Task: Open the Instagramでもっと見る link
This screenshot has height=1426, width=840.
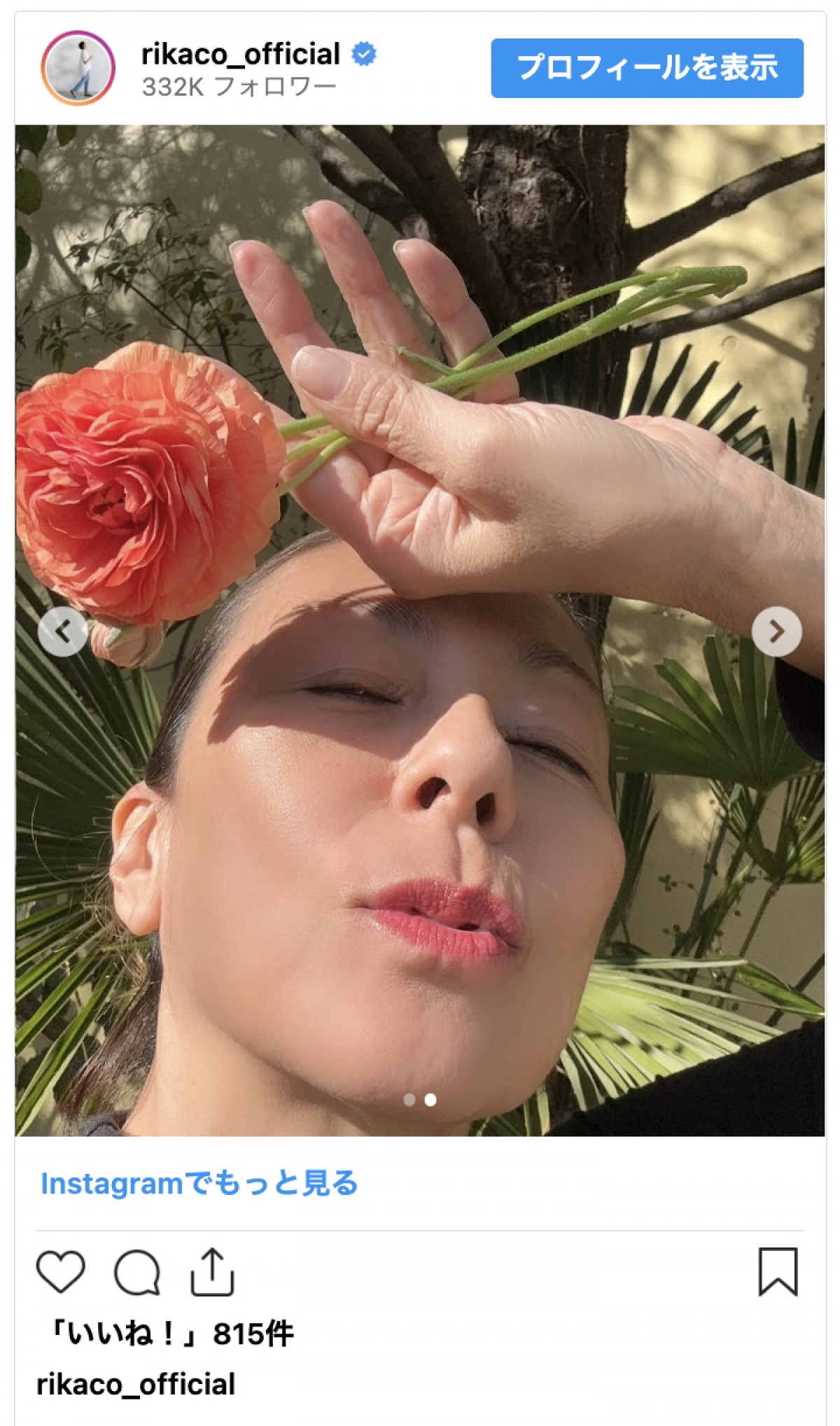Action: click(199, 1183)
